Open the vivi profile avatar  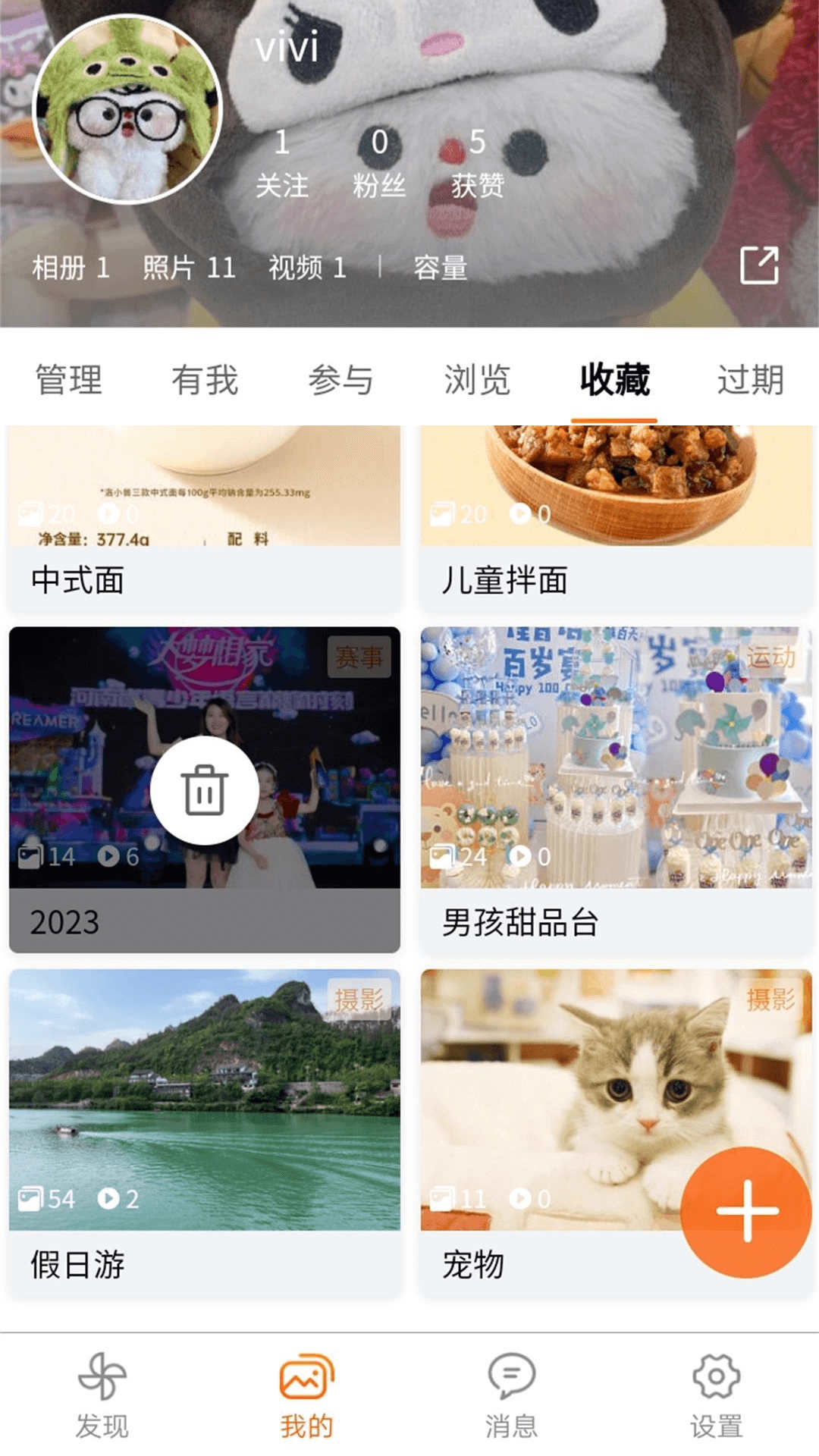click(127, 108)
